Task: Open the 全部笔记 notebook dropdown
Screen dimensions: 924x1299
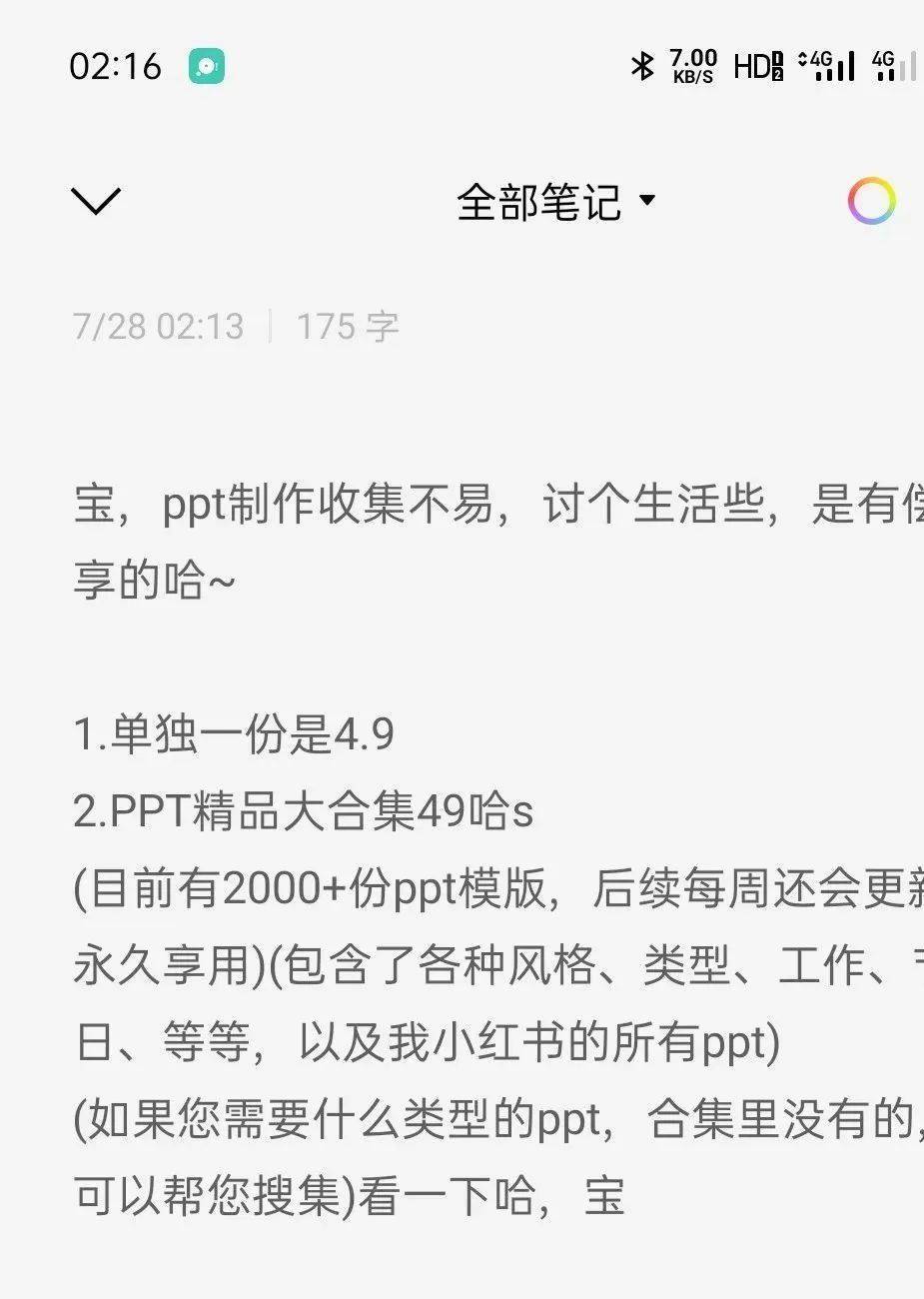Action: 555,202
